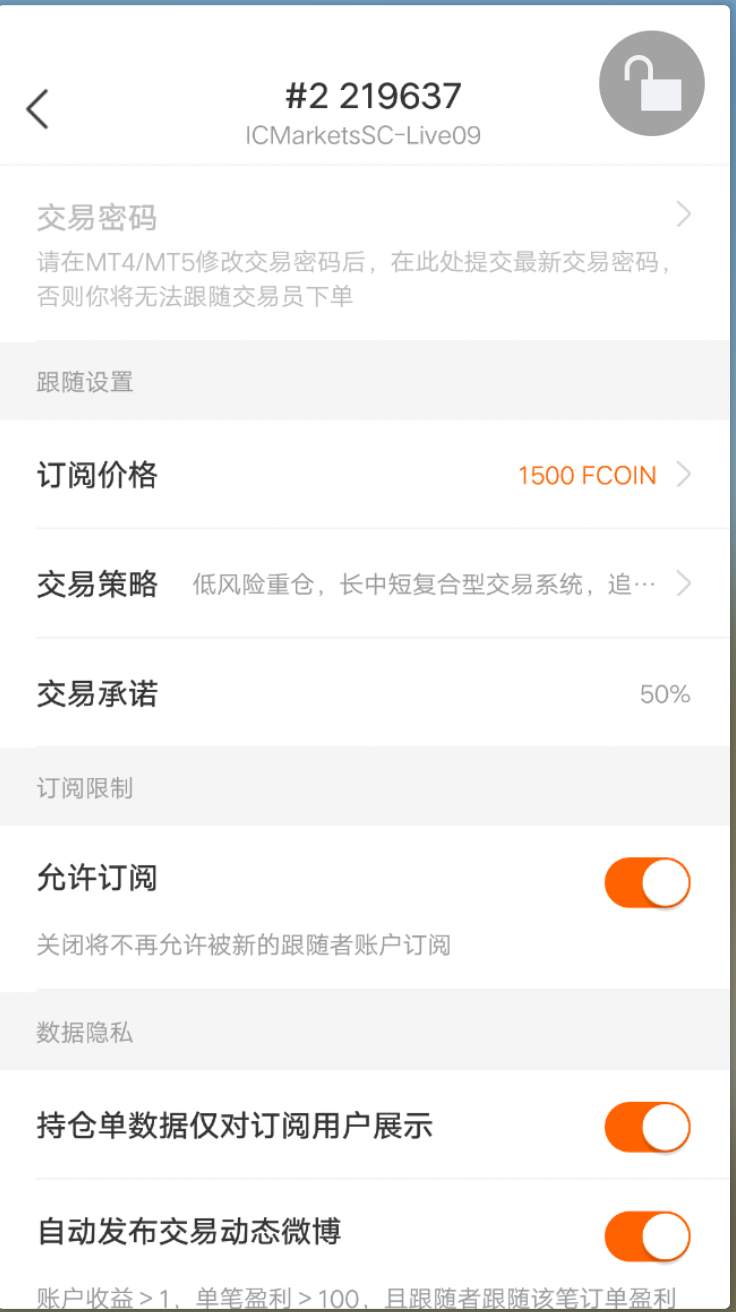Open 订阅价格 priced at 1500 FCOIN
The image size is (736, 1312).
[364, 475]
